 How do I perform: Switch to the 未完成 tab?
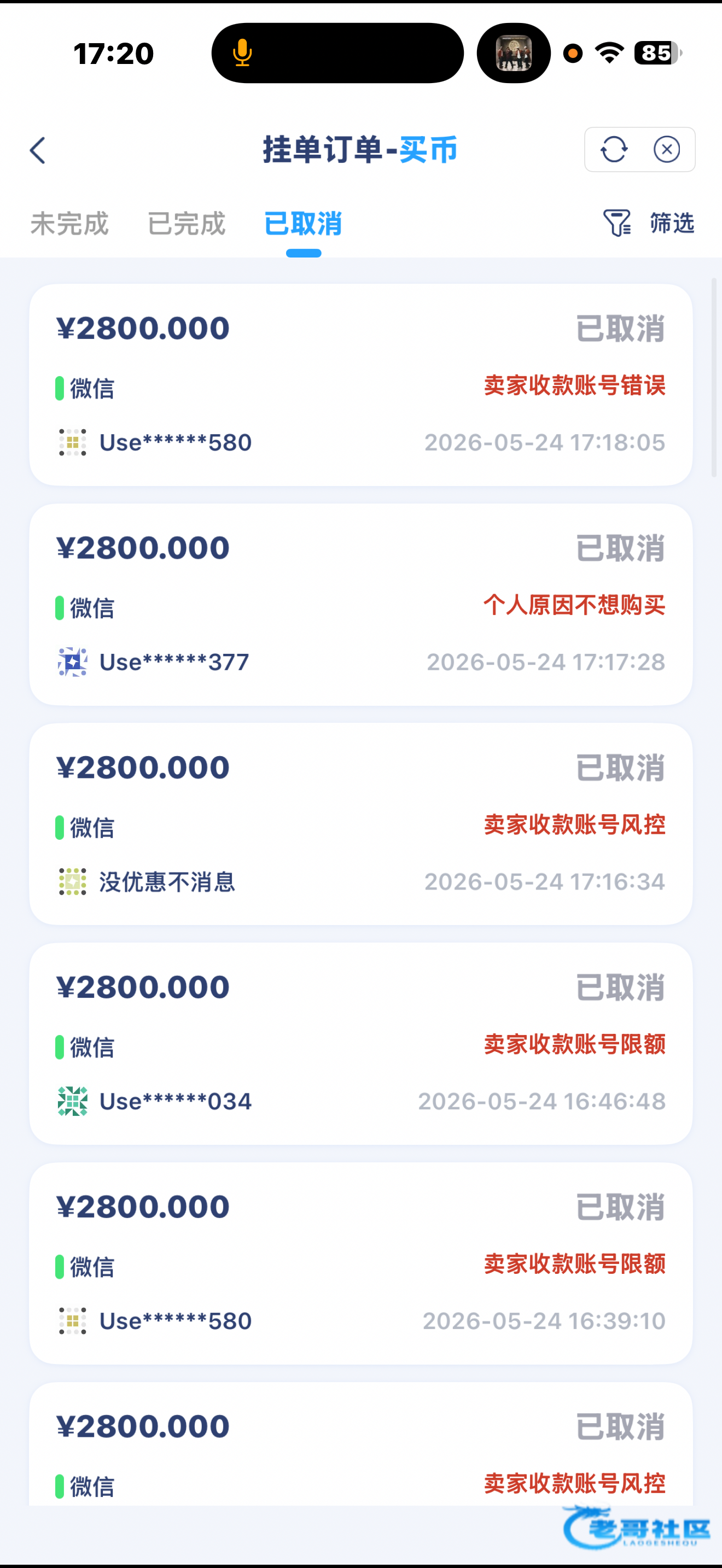coord(69,224)
